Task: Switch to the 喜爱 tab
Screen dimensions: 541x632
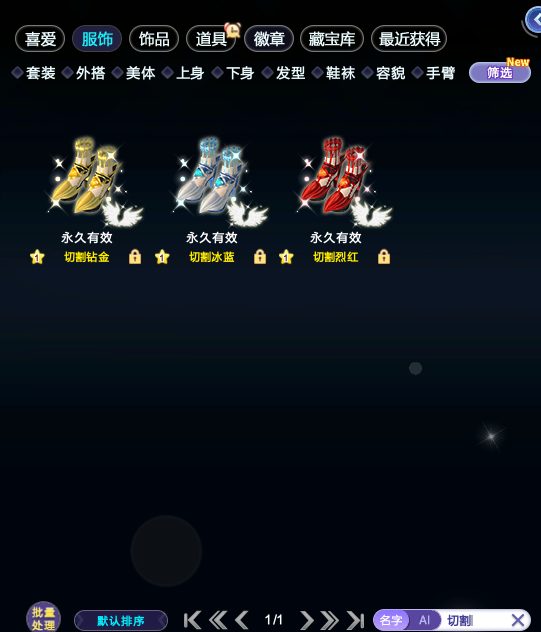Action: coord(40,39)
